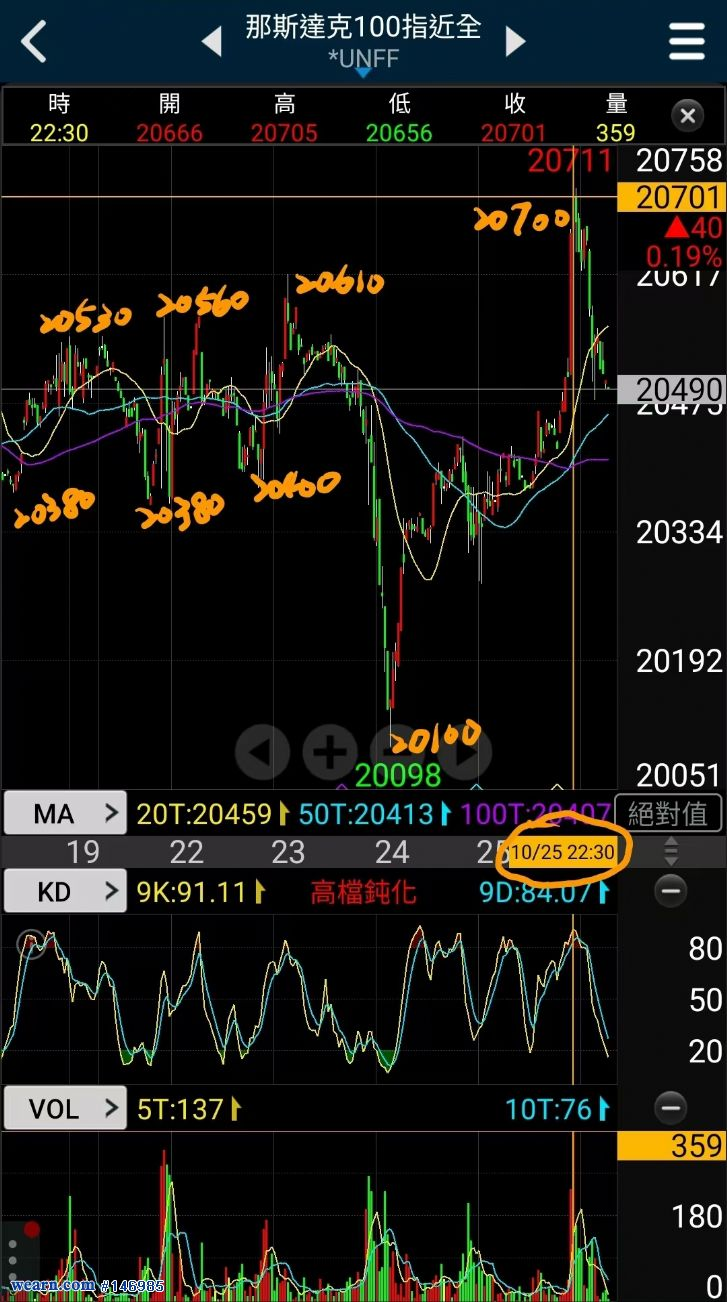Close the price data bar
The width and height of the screenshot is (727, 1302).
(687, 117)
